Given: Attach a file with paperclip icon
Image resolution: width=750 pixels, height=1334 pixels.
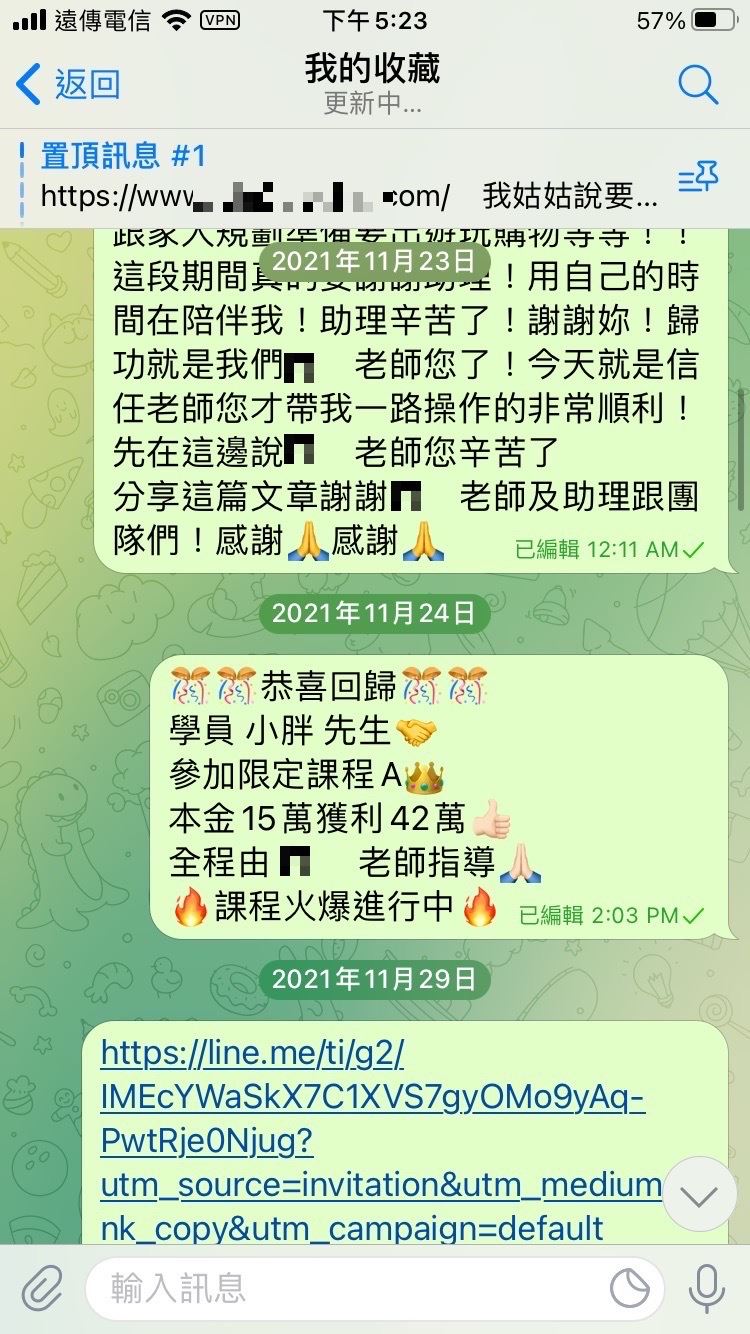Looking at the screenshot, I should click(42, 1288).
